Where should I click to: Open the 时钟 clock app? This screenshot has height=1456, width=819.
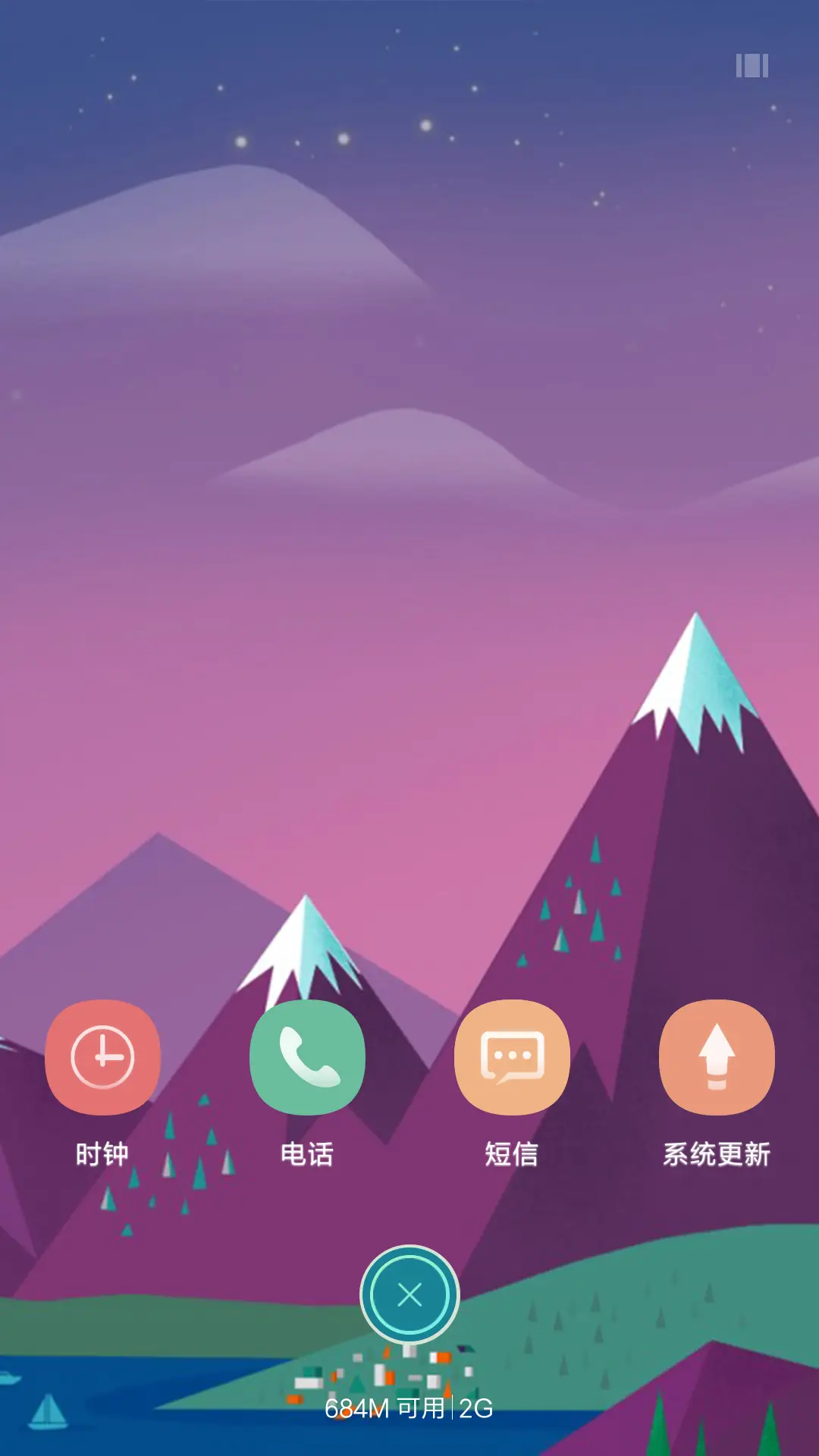pos(102,1057)
